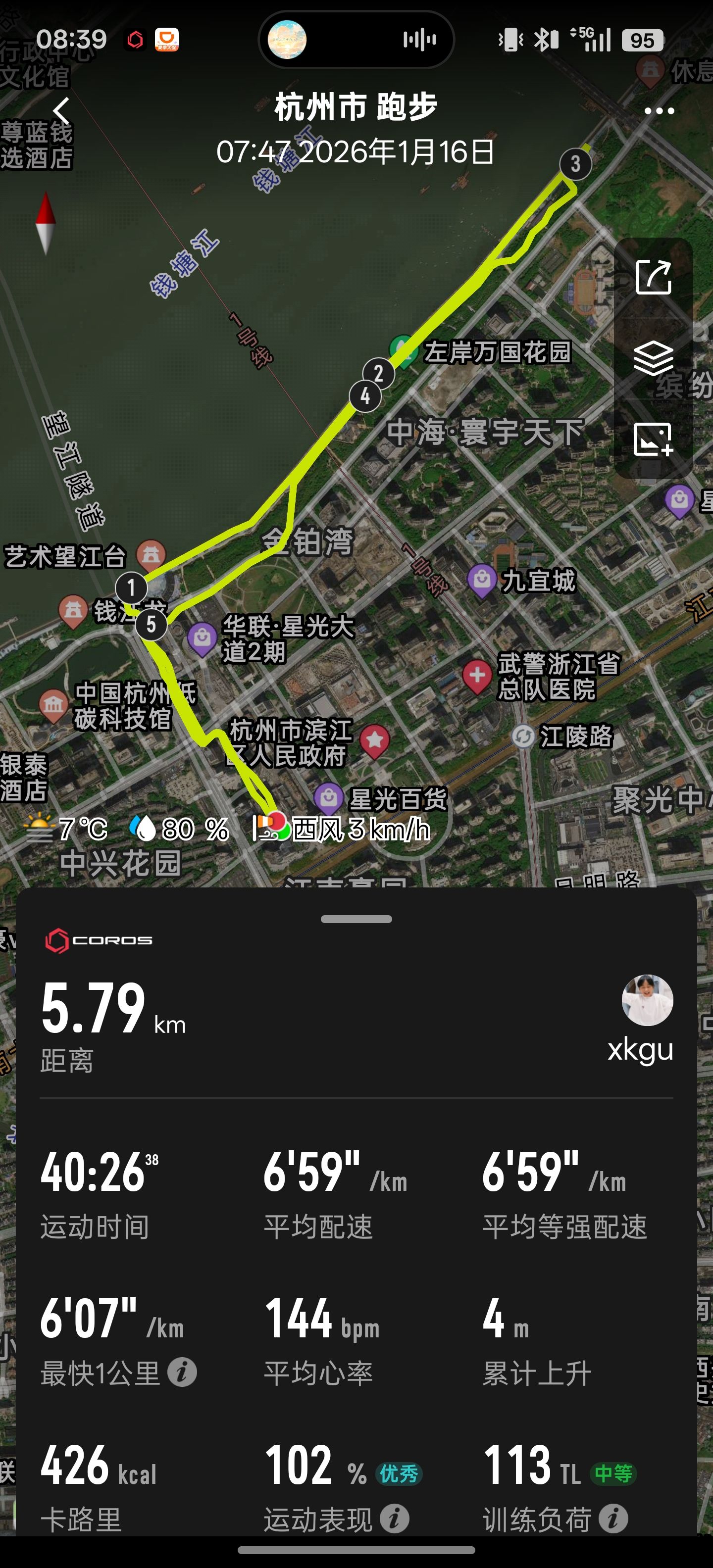
Task: Go back from the run details
Action: [x=61, y=111]
